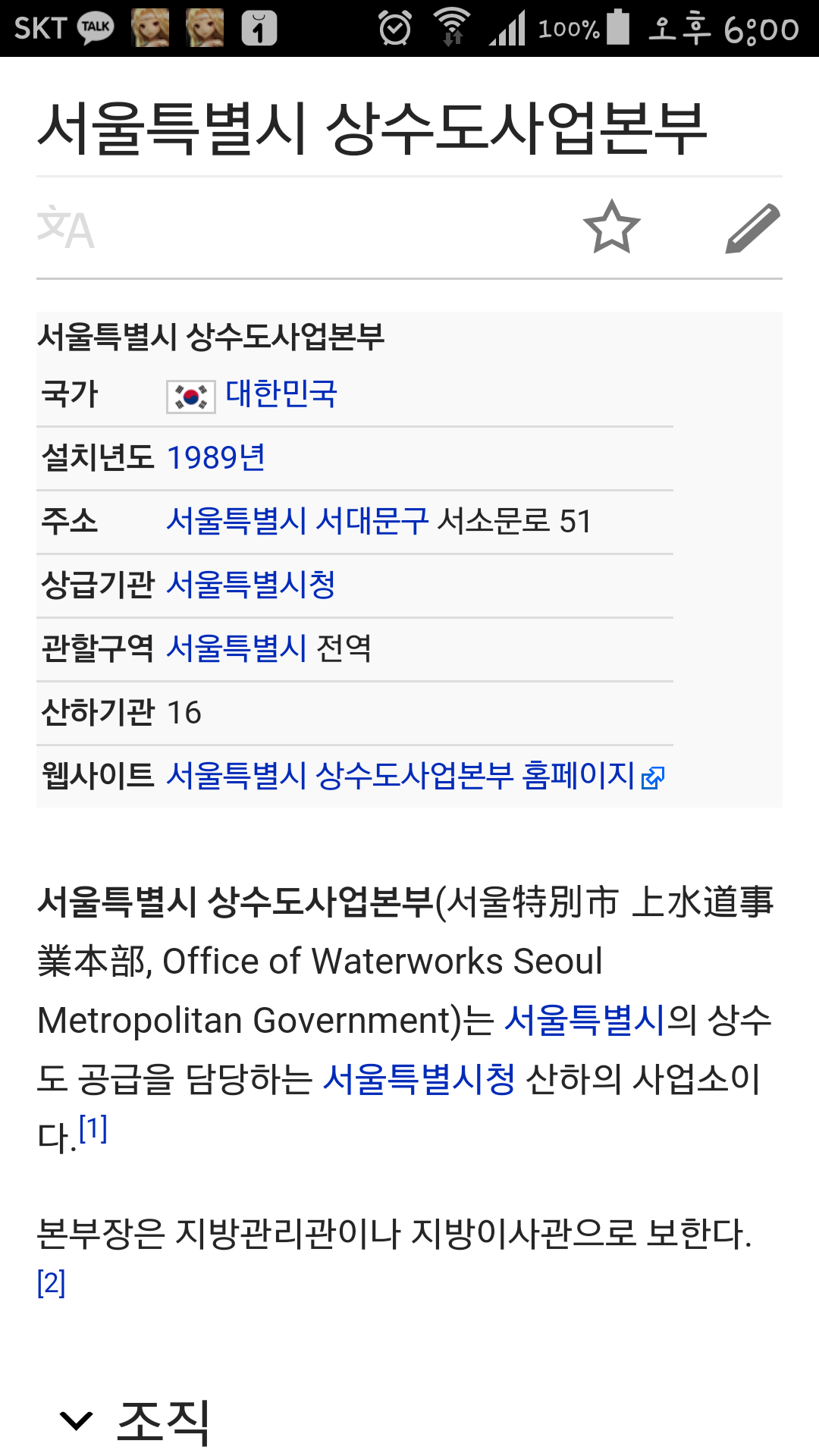The width and height of the screenshot is (819, 1456).
Task: Open 서울특별시 link in the intro paragraph
Action: (585, 1020)
